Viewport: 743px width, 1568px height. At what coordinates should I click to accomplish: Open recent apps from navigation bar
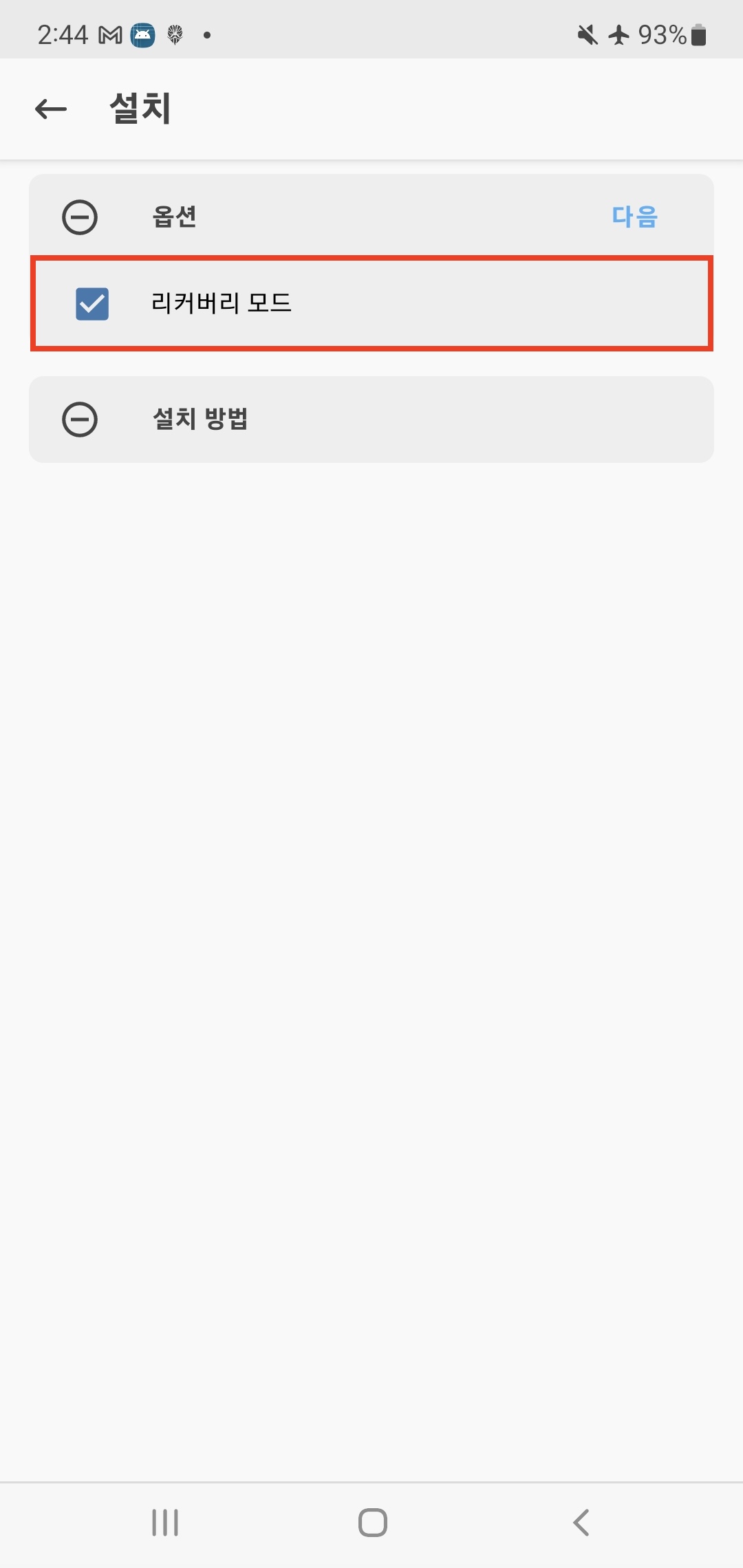click(x=165, y=1523)
